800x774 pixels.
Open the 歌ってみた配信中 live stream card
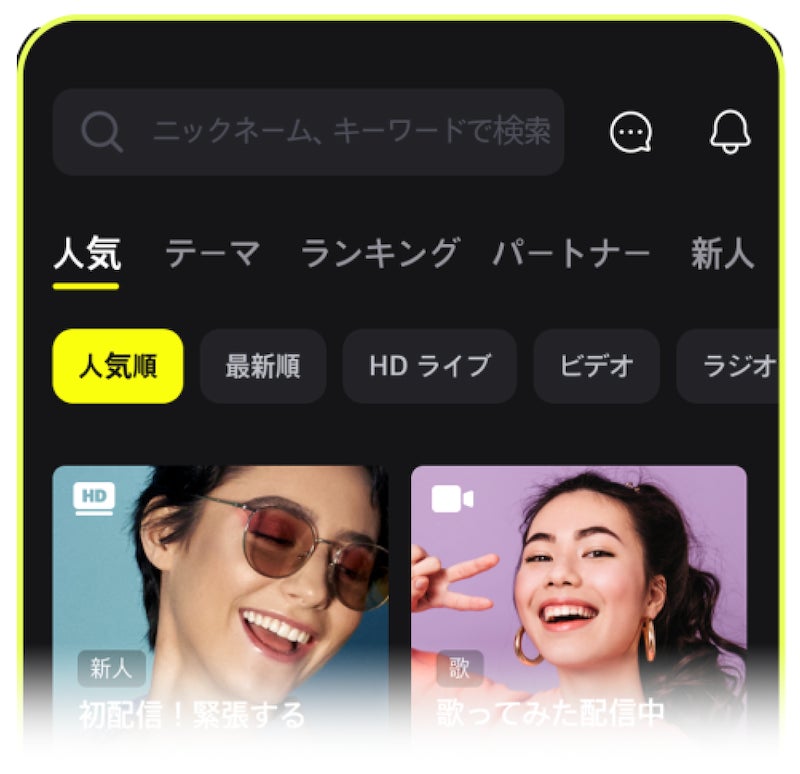coord(579,602)
